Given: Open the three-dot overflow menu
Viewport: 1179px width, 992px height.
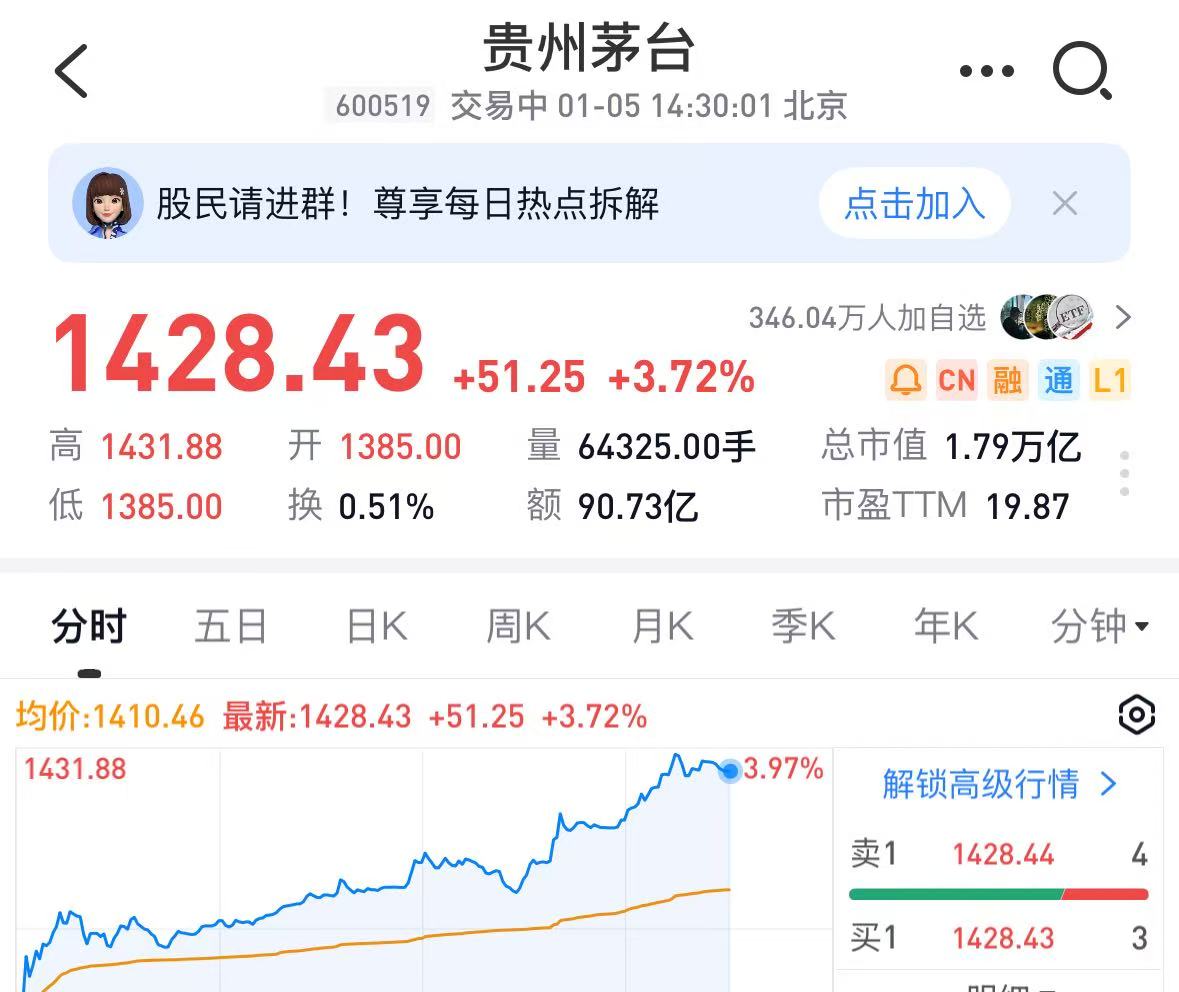Looking at the screenshot, I should point(986,71).
